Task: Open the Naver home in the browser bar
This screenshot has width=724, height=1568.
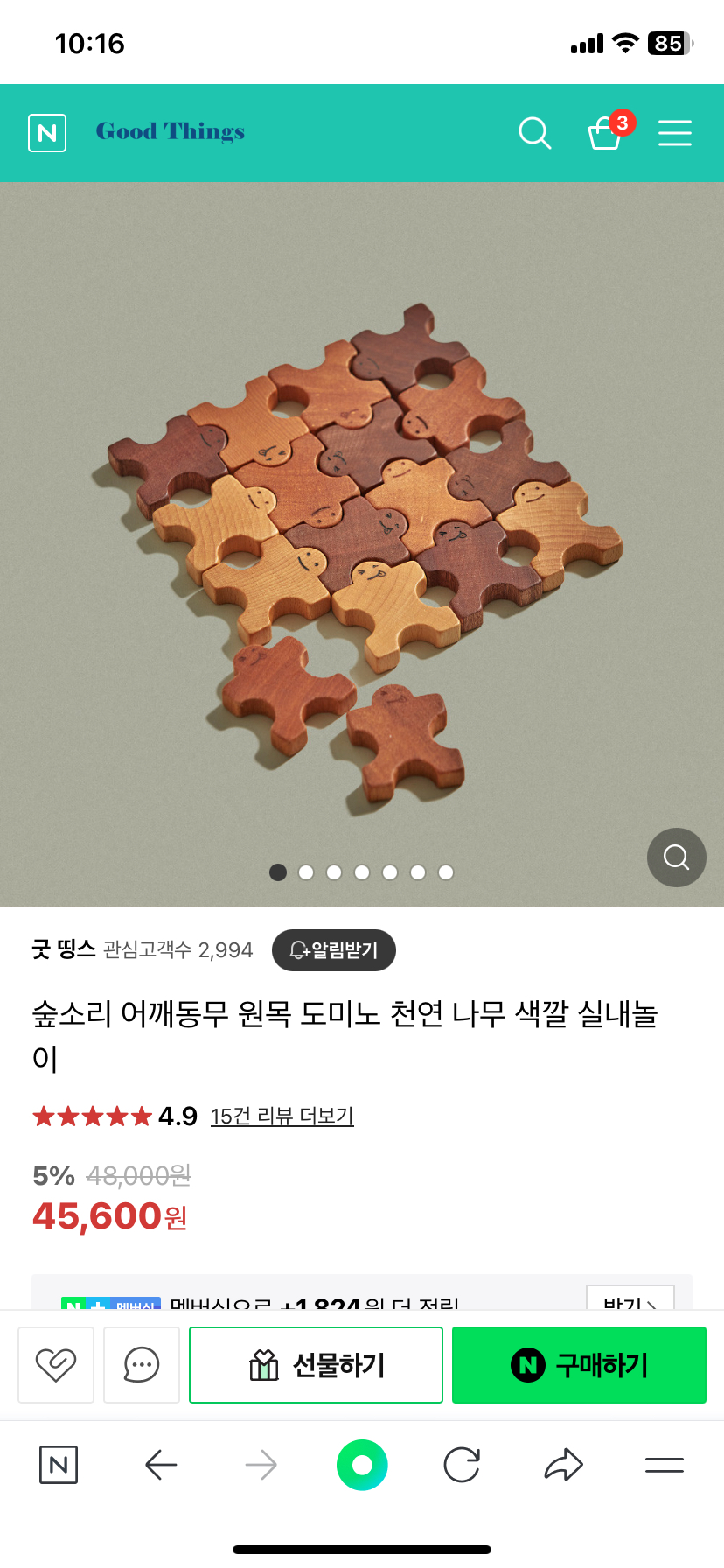Action: pos(59,1465)
